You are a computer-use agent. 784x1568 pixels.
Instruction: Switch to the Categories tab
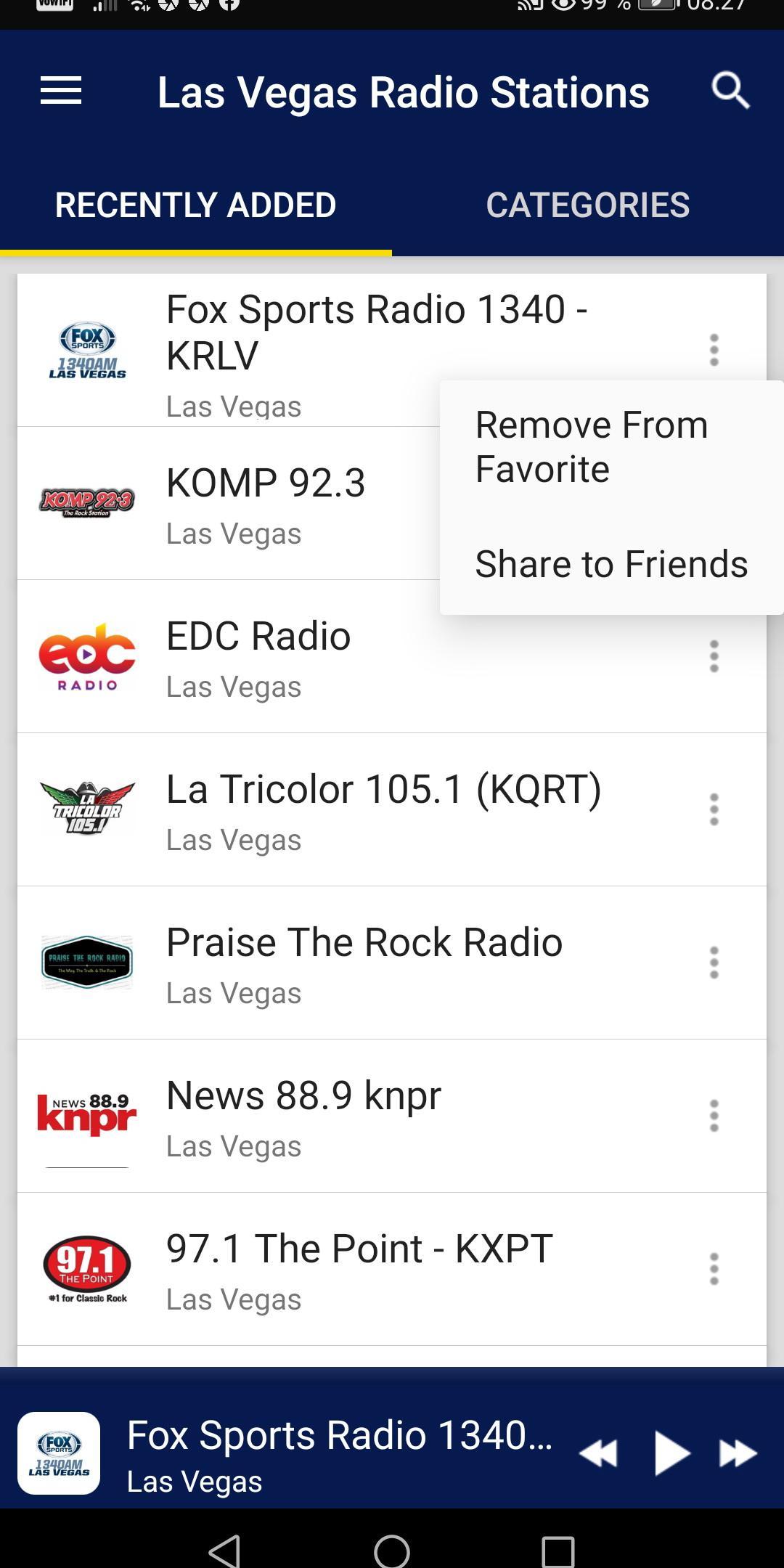587,205
